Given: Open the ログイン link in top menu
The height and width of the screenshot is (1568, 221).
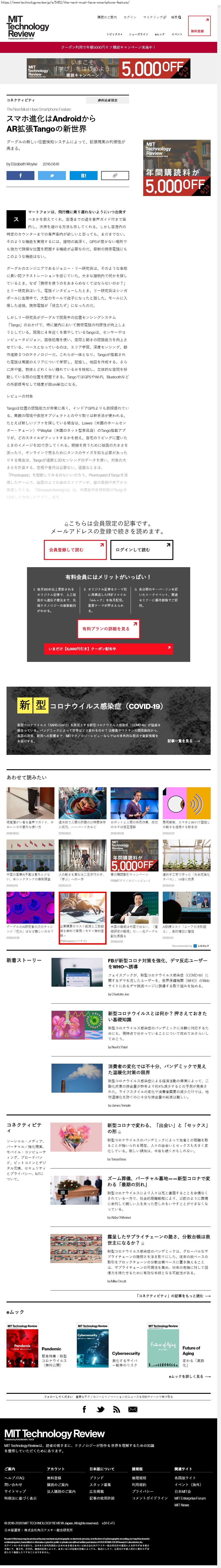Looking at the screenshot, I should click(x=130, y=18).
